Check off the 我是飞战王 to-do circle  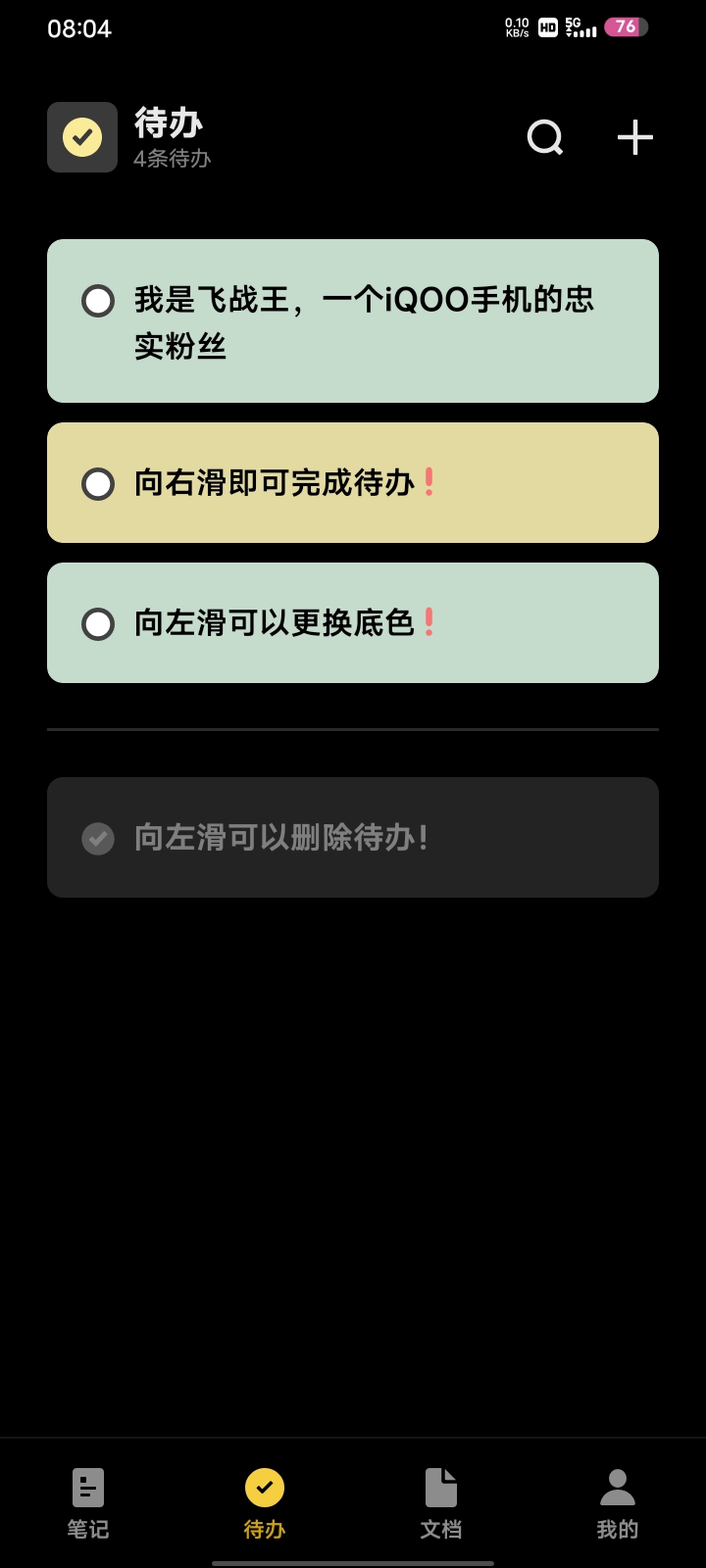[x=98, y=301]
